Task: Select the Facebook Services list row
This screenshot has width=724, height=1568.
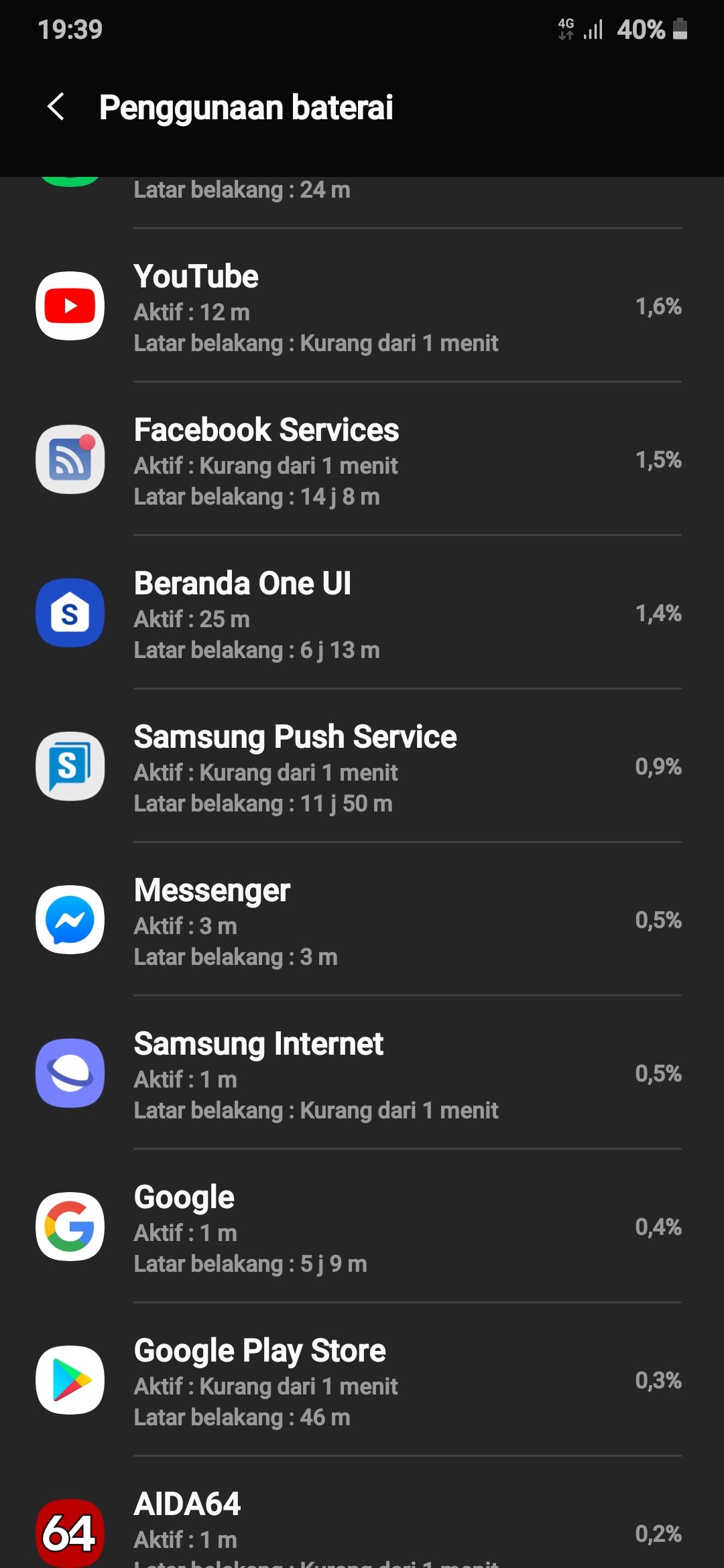Action: pyautogui.click(x=362, y=459)
